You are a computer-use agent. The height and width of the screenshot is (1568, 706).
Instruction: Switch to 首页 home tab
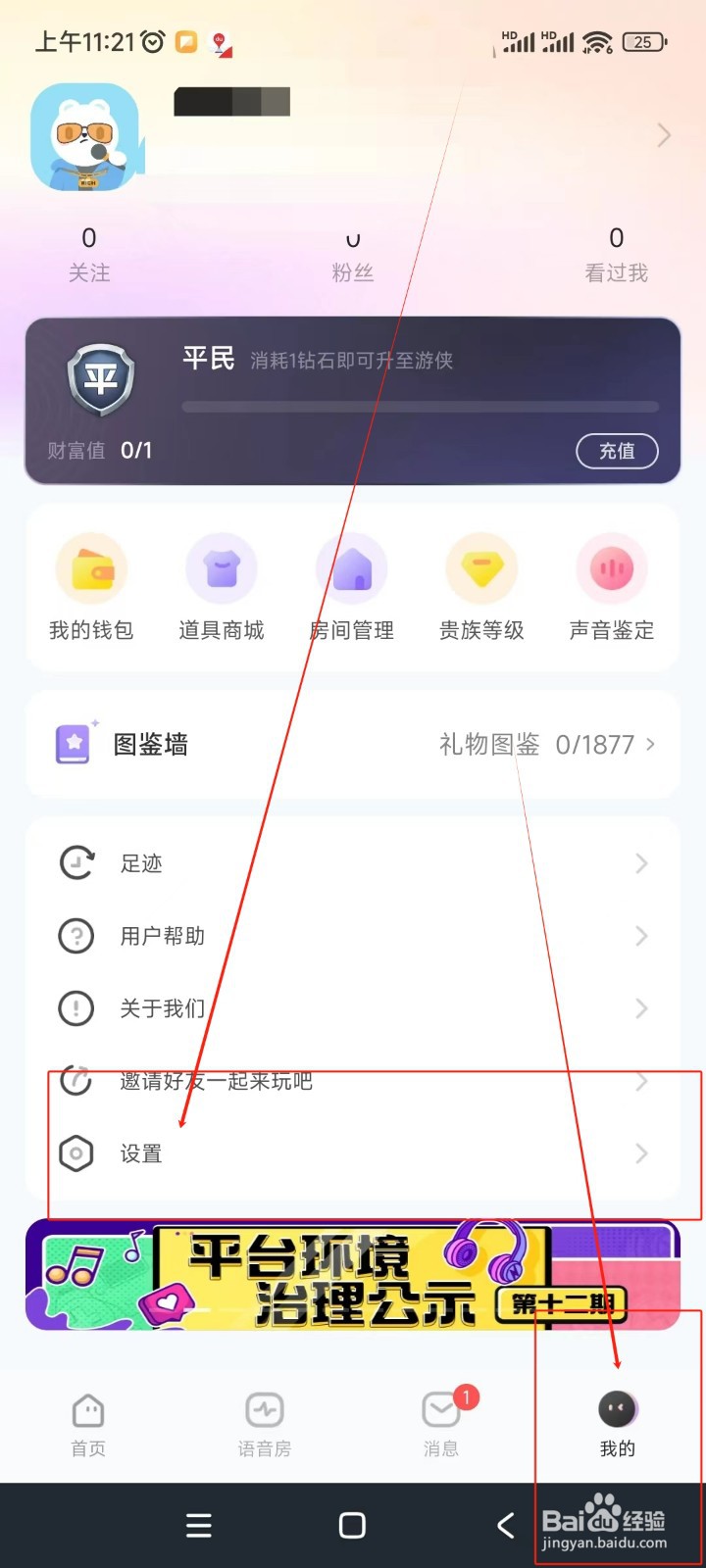pos(87,1423)
